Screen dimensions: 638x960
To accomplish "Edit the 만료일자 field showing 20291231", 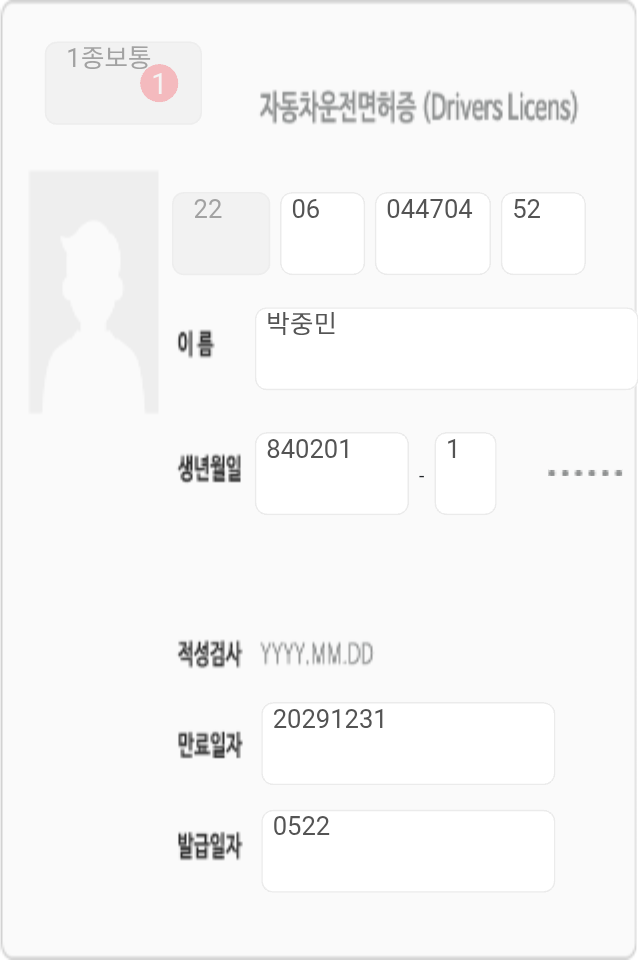I will tap(408, 743).
